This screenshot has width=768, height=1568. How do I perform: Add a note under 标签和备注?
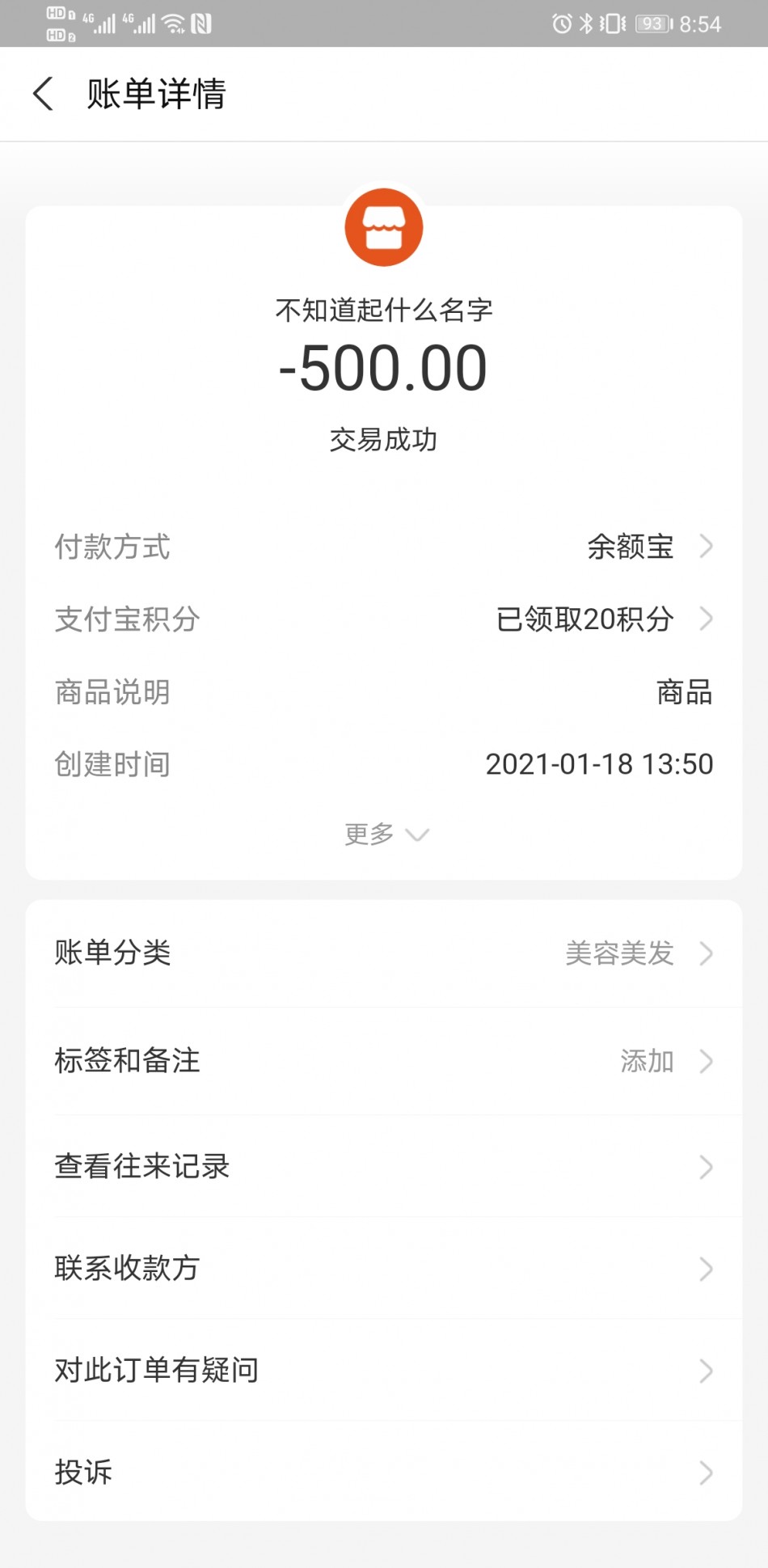[x=384, y=1060]
